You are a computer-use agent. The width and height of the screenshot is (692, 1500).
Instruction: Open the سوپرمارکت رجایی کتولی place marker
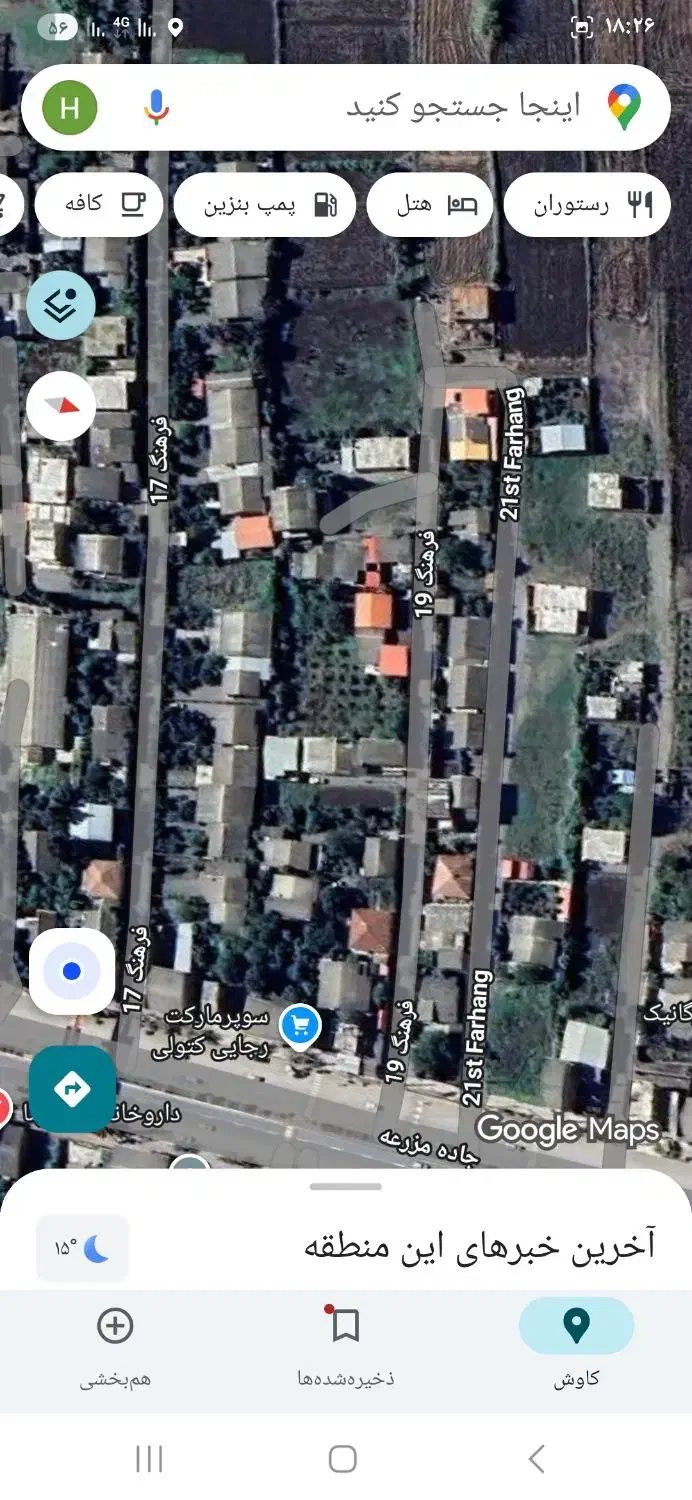click(x=300, y=1026)
